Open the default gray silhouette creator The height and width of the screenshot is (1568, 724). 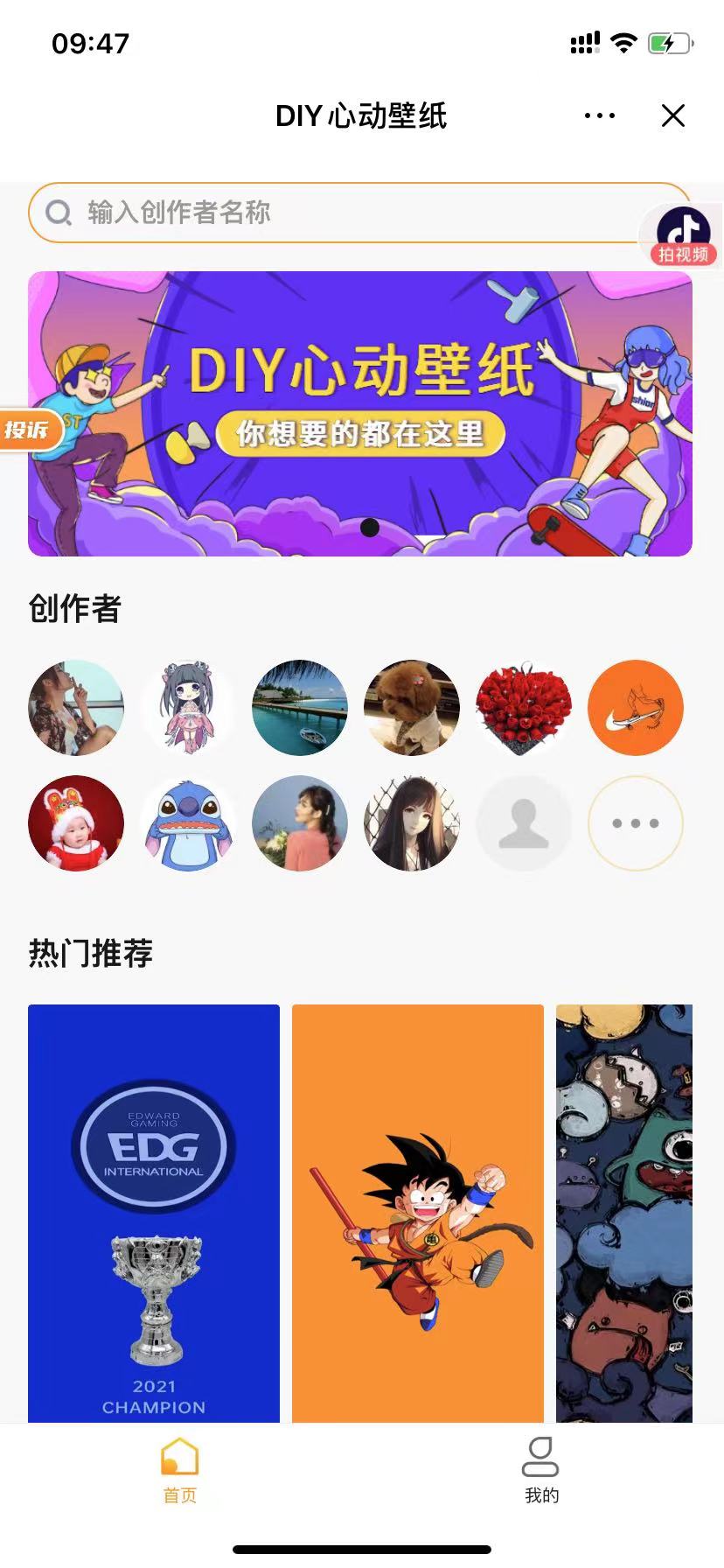(524, 823)
